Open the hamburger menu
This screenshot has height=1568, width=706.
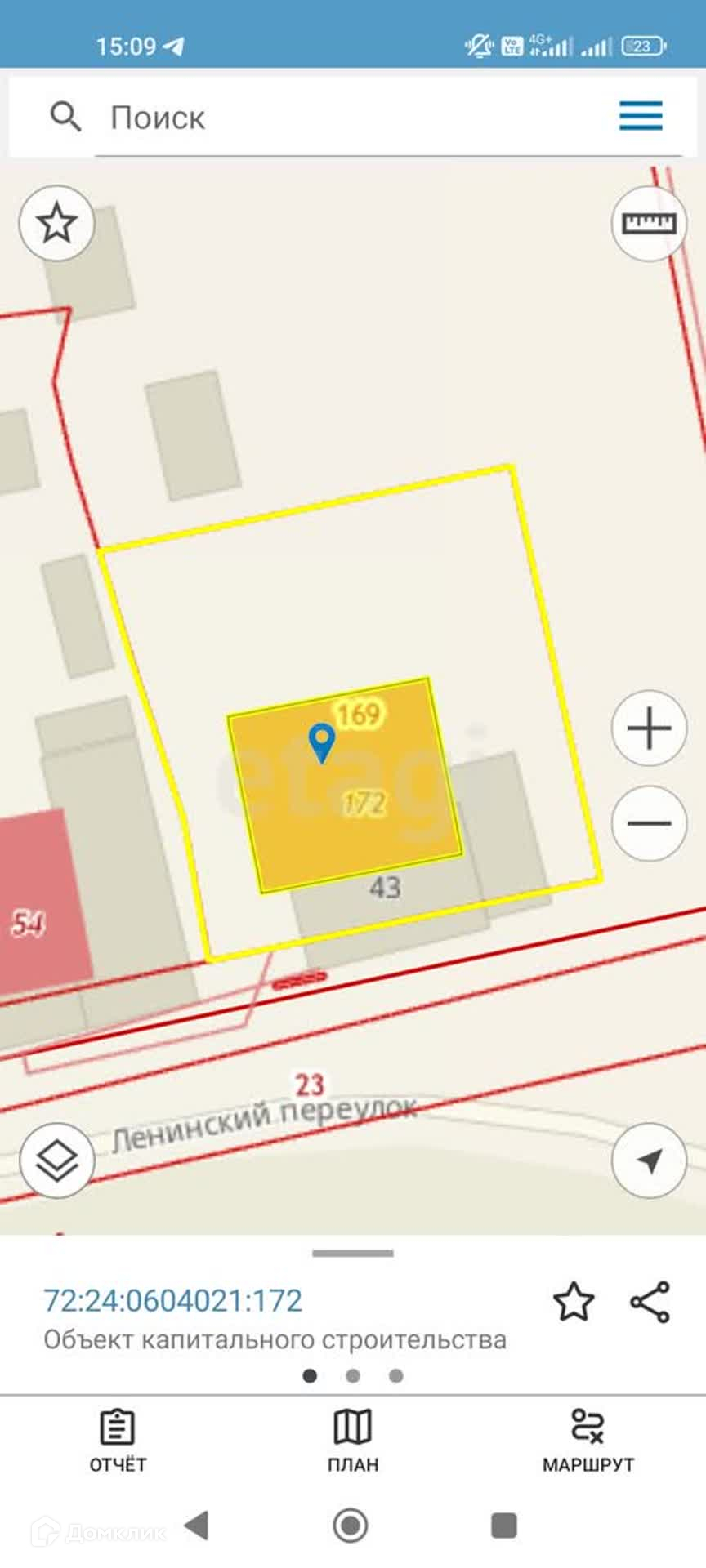641,116
